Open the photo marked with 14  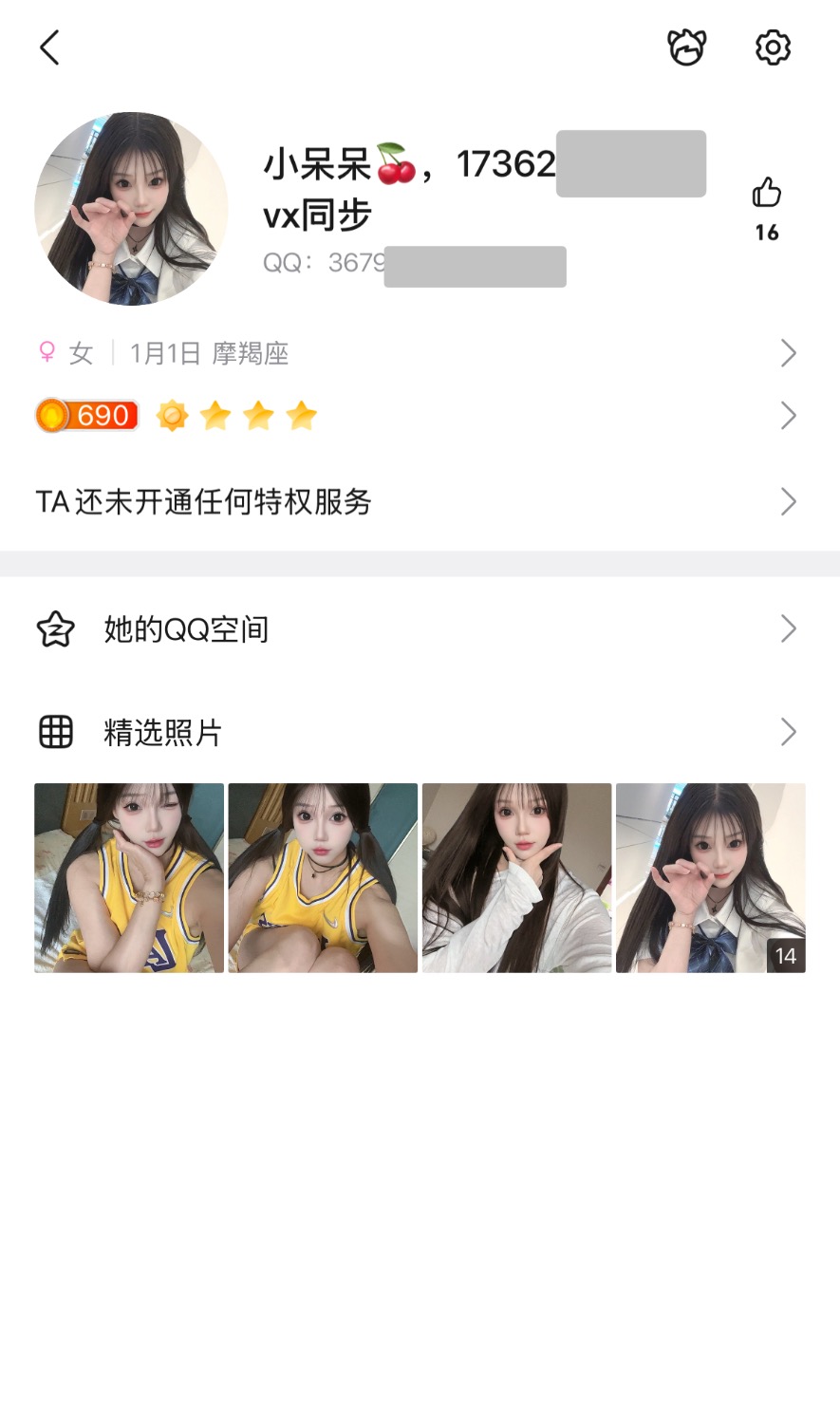click(x=710, y=878)
